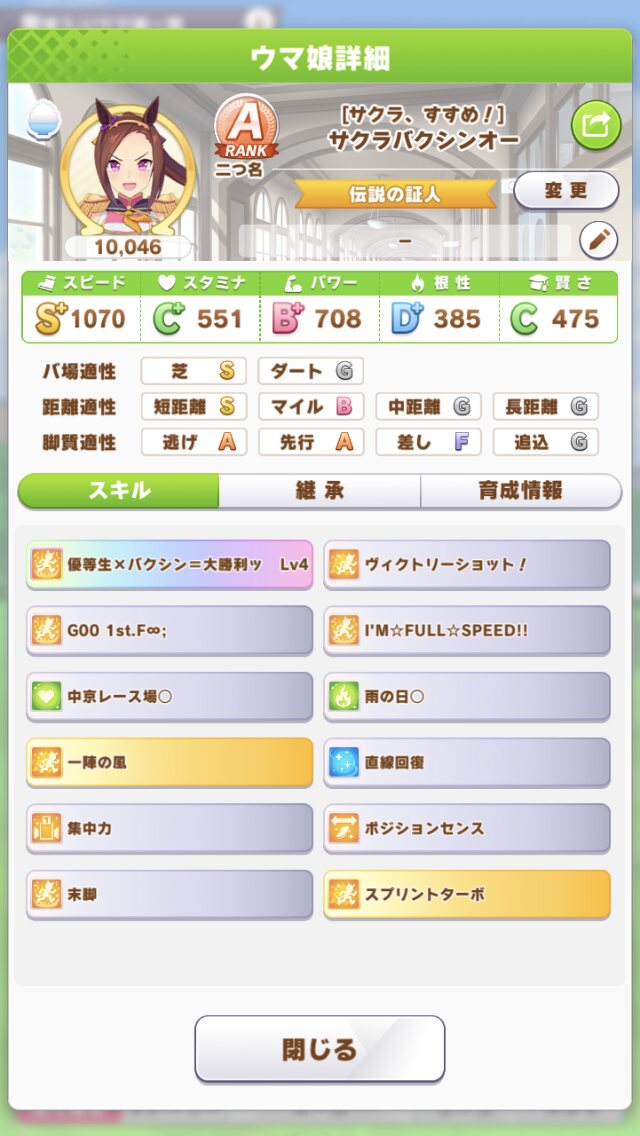This screenshot has width=640, height=1136.
Task: Switch to the 継承 tab
Action: [x=319, y=491]
